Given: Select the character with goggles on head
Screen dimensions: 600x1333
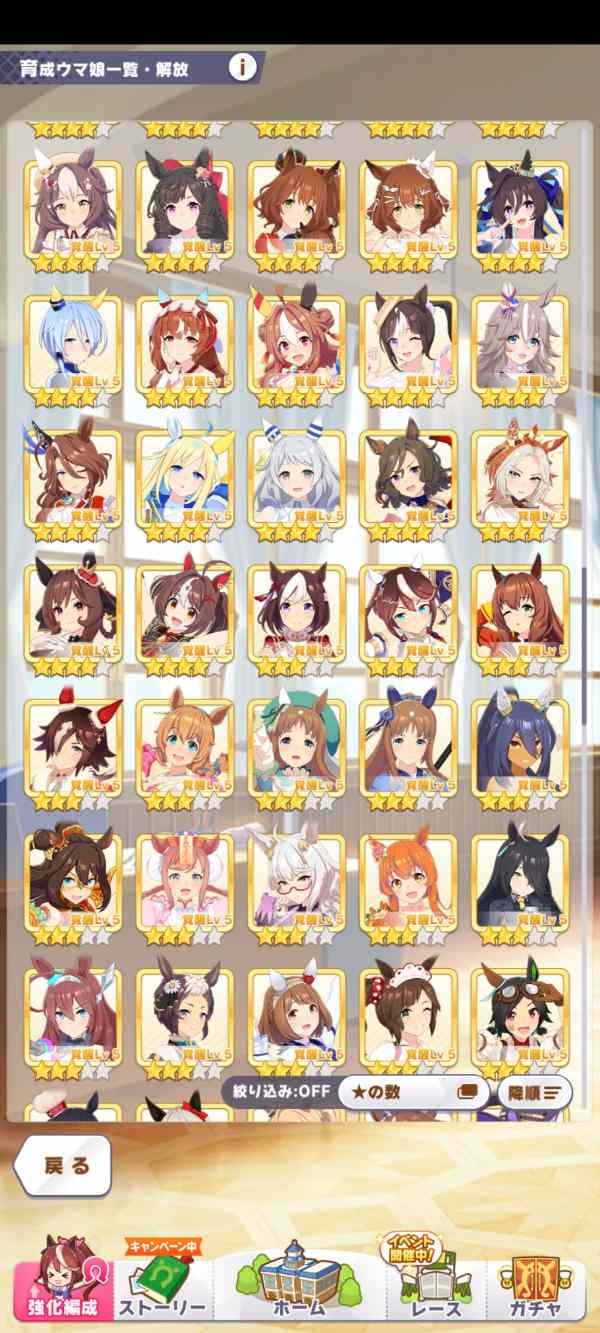Looking at the screenshot, I should pyautogui.click(x=520, y=1018).
